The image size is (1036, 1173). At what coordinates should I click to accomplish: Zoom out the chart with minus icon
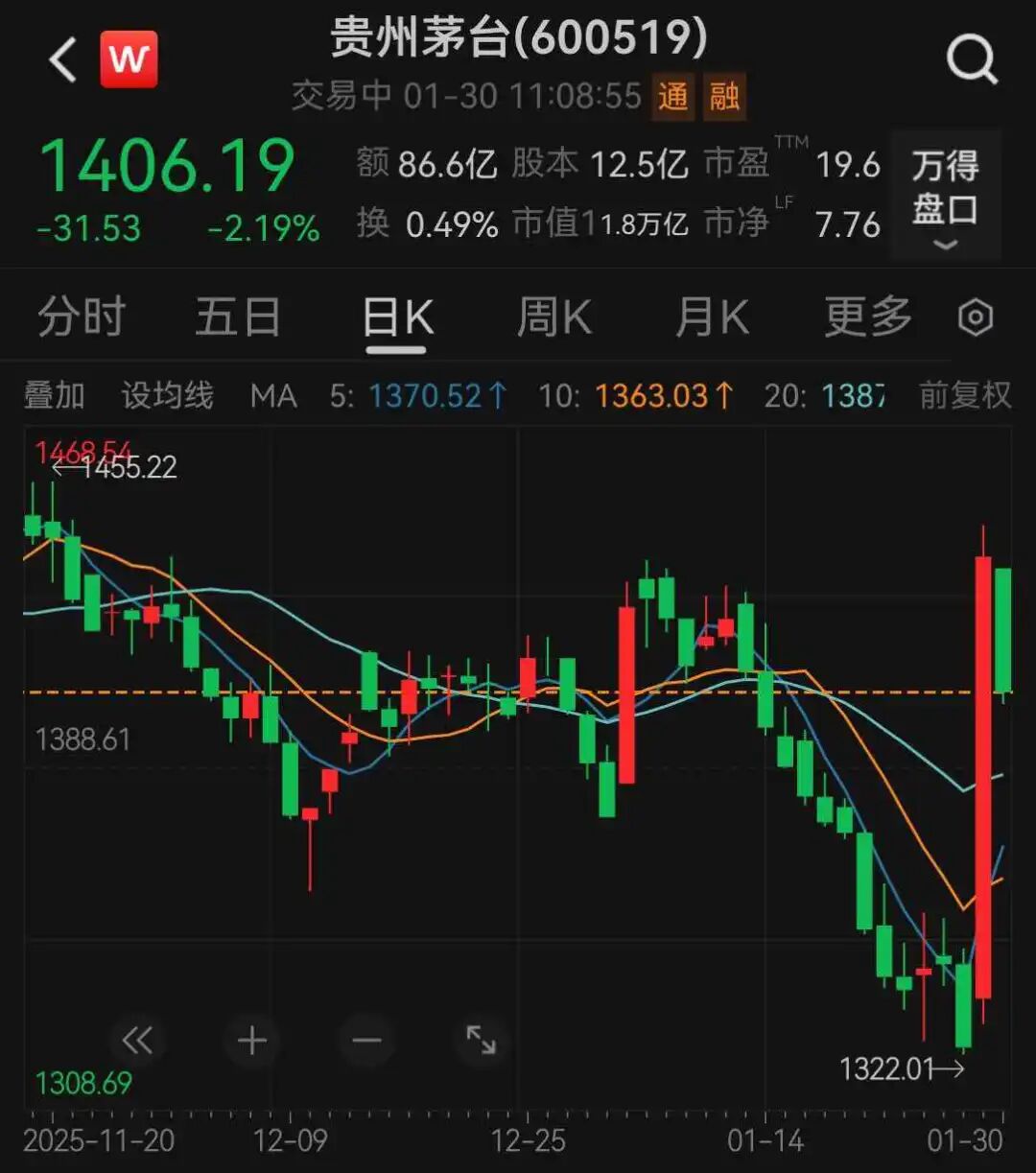coord(365,1039)
